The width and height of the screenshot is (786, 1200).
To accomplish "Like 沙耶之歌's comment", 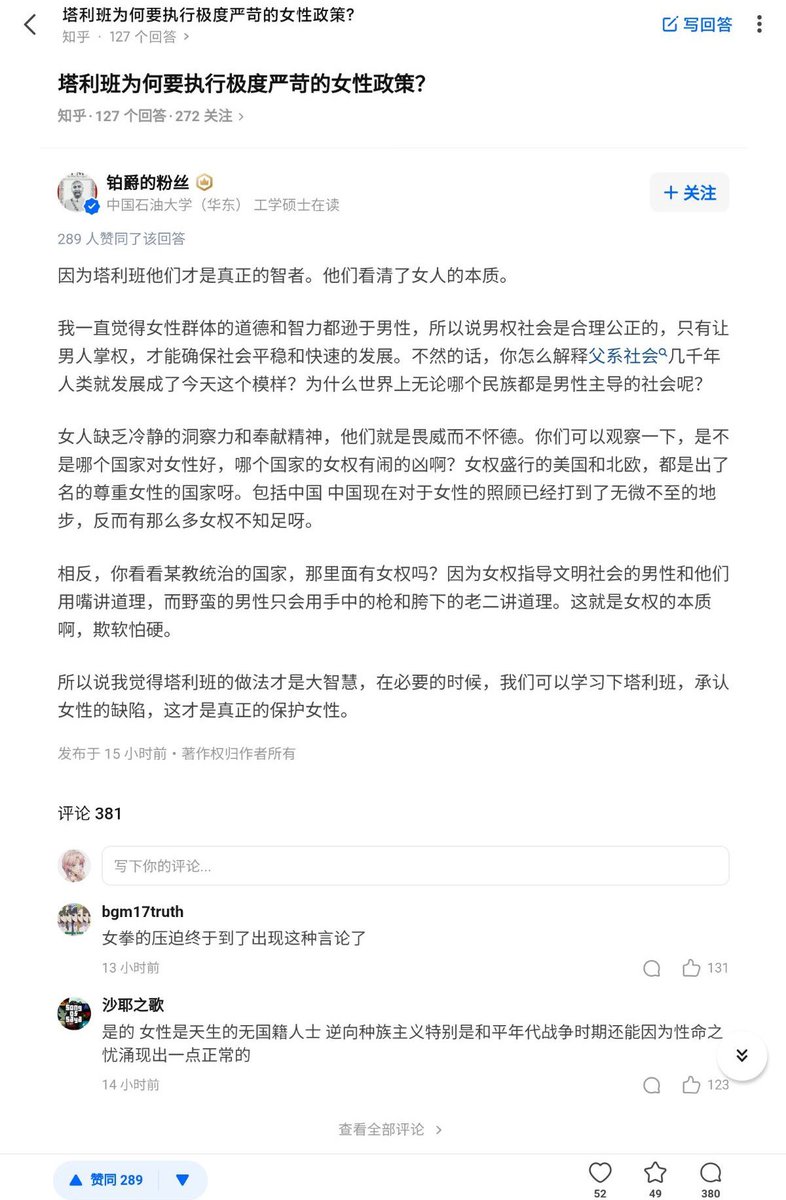I will pos(704,1084).
